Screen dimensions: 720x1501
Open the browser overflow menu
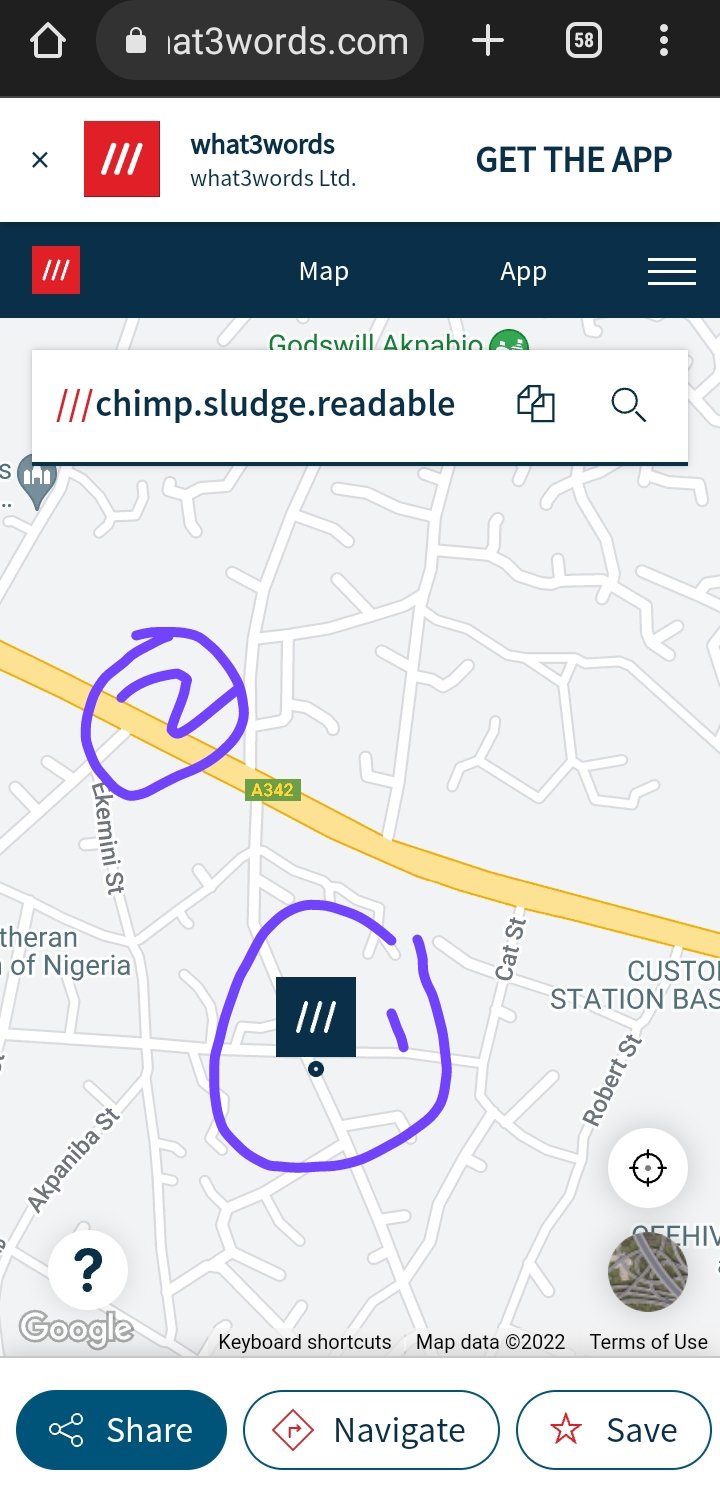[664, 41]
